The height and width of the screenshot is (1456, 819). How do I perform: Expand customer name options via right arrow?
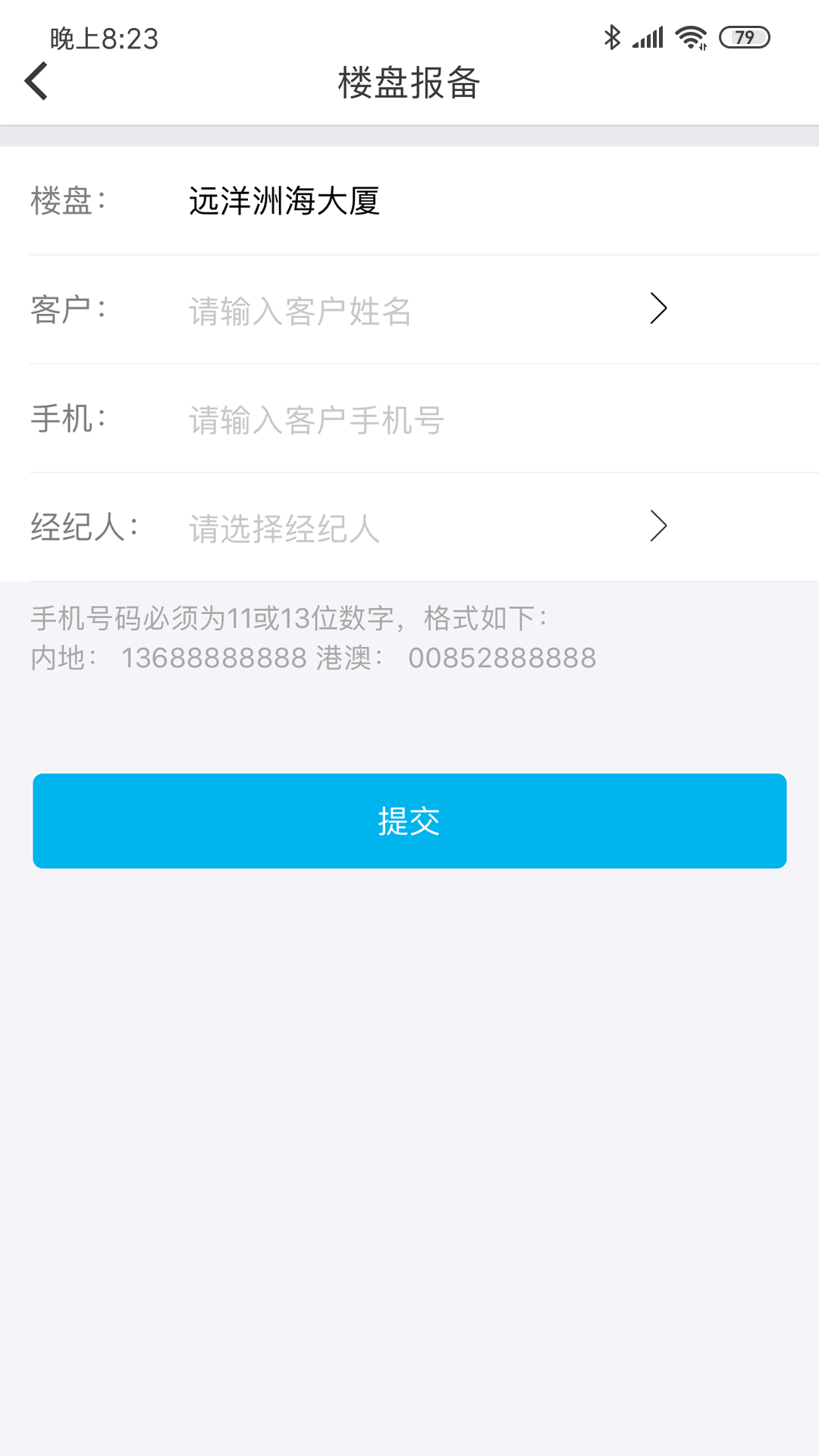pos(658,309)
